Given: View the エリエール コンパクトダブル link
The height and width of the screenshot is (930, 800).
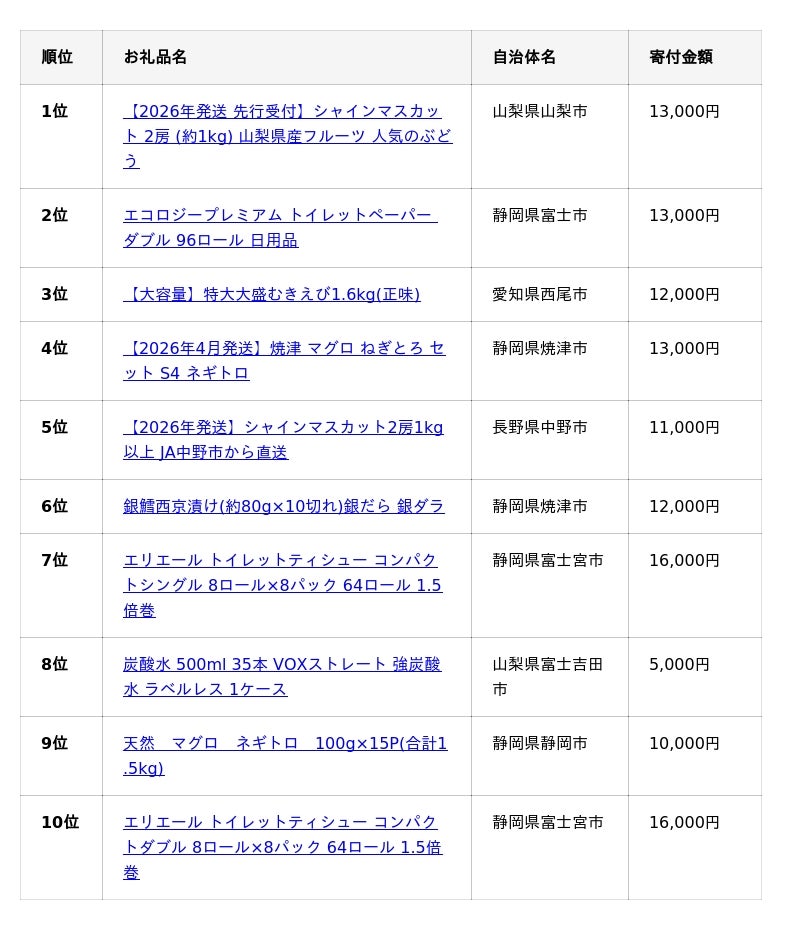Looking at the screenshot, I should (x=281, y=847).
